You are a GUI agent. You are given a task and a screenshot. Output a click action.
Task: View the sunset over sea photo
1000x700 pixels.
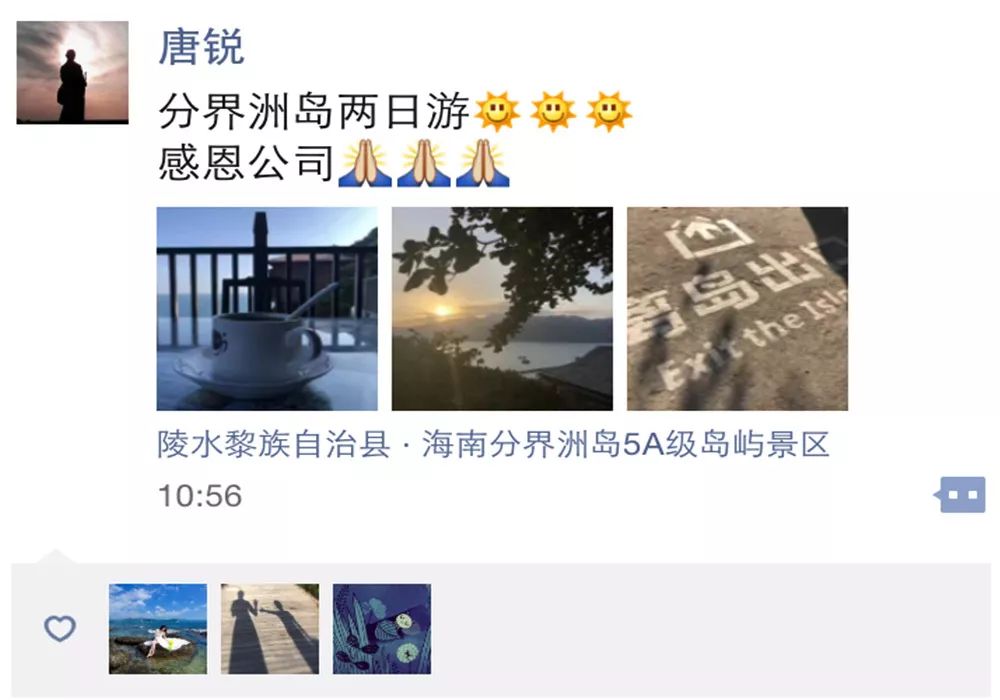click(502, 308)
